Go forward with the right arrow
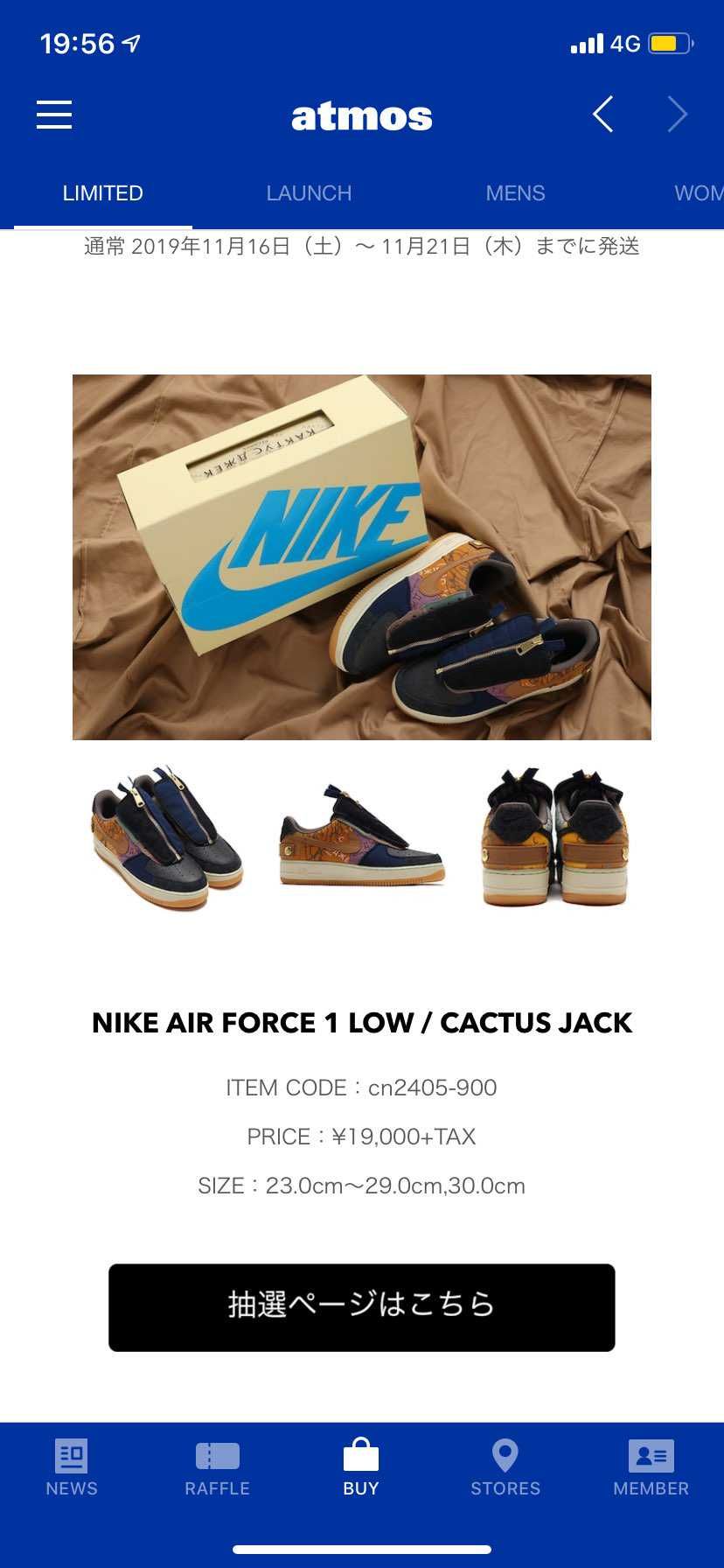Viewport: 724px width, 1568px height. [x=678, y=115]
